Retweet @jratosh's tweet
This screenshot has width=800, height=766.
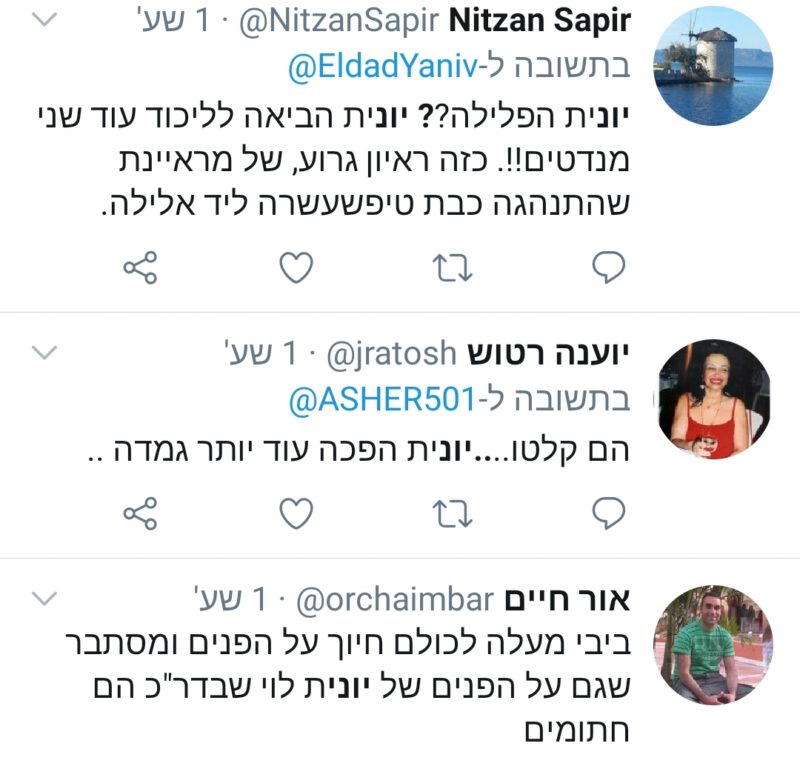click(x=451, y=514)
